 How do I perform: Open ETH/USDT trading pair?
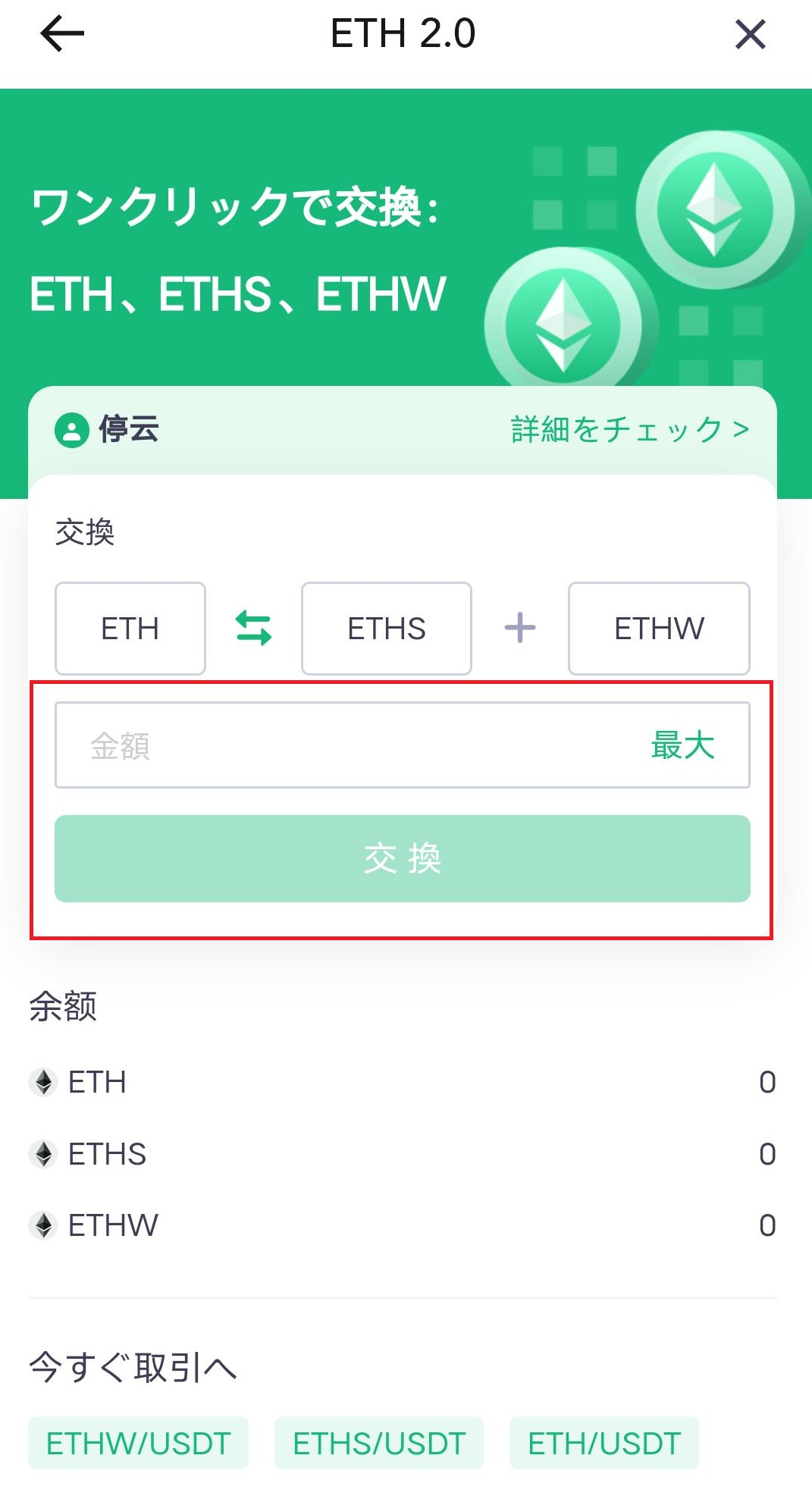click(x=604, y=1443)
